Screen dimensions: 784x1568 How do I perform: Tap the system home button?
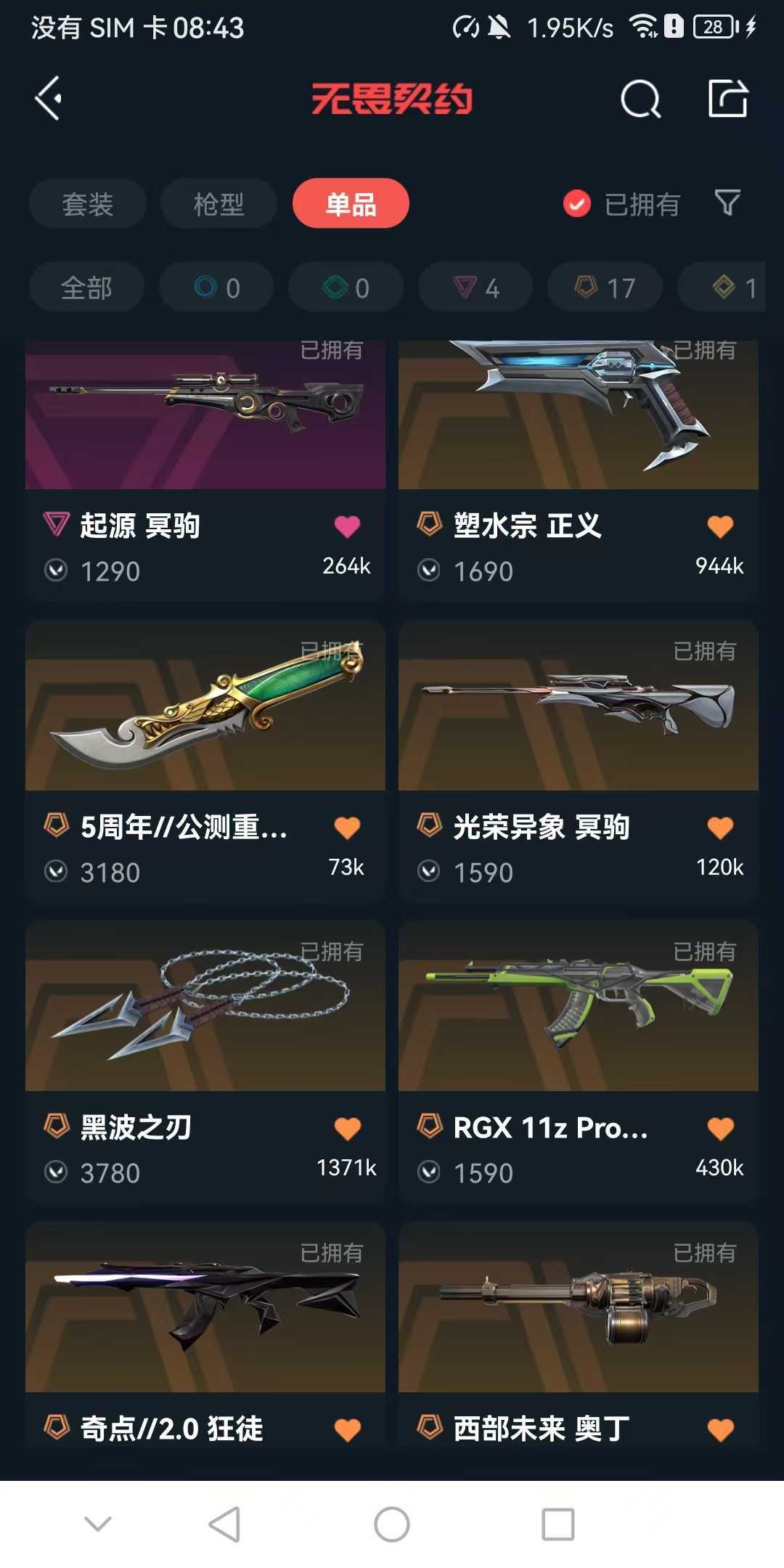click(x=392, y=1524)
